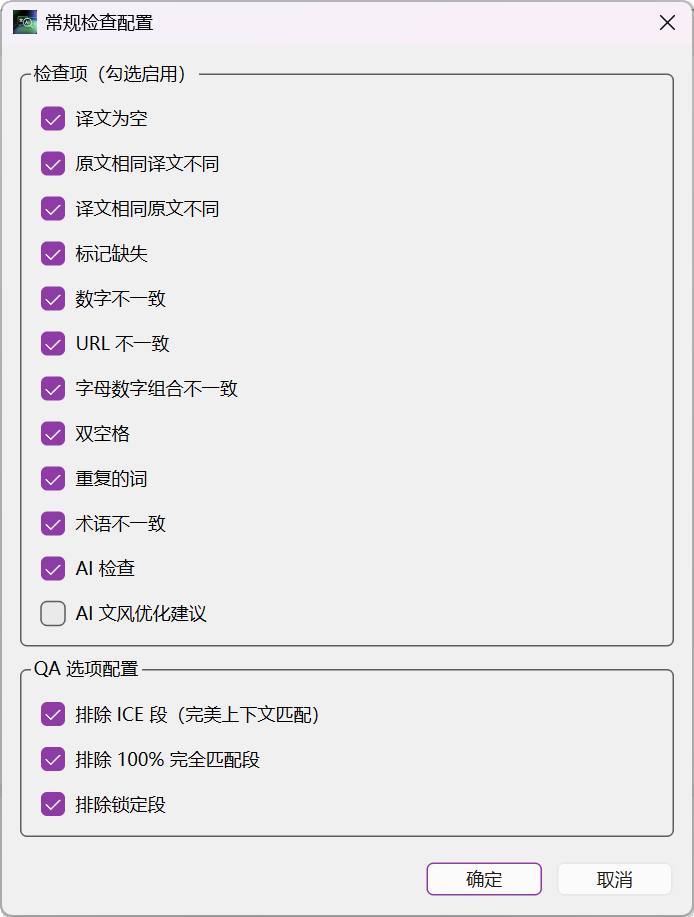This screenshot has height=917, width=694.
Task: Select the 取消 button
Action: (614, 879)
